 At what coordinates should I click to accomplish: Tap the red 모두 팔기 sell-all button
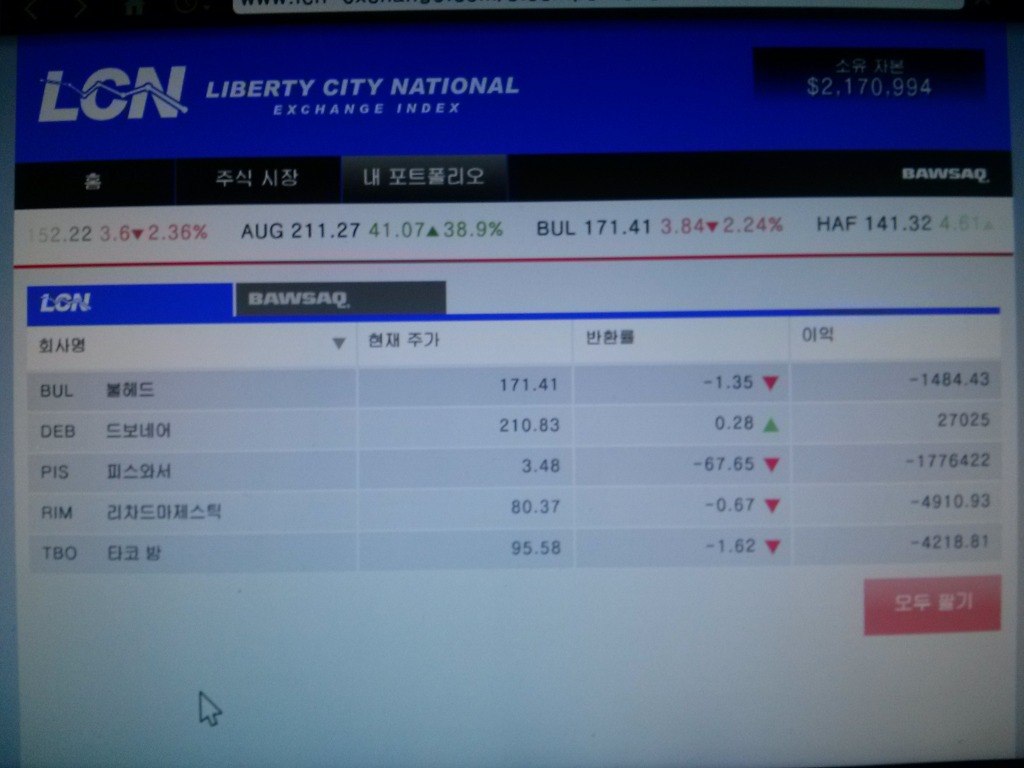pos(932,604)
